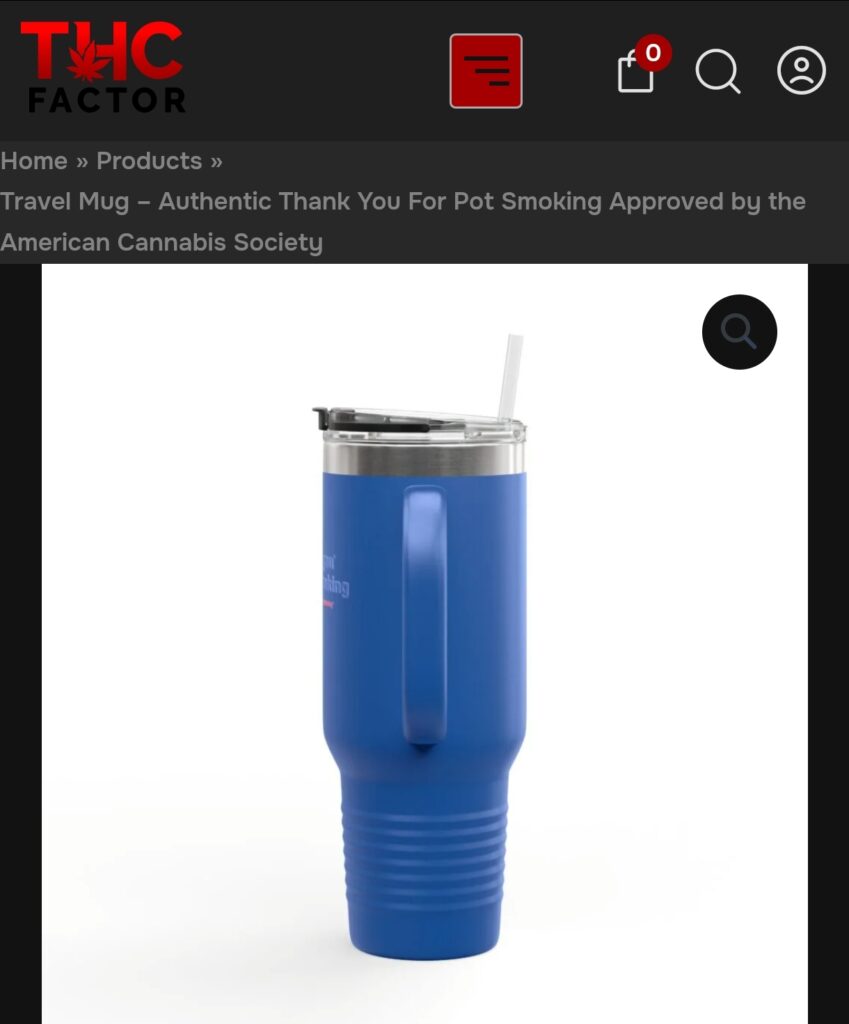Viewport: 849px width, 1024px height.
Task: Open the hamburger navigation menu
Action: pyautogui.click(x=485, y=71)
